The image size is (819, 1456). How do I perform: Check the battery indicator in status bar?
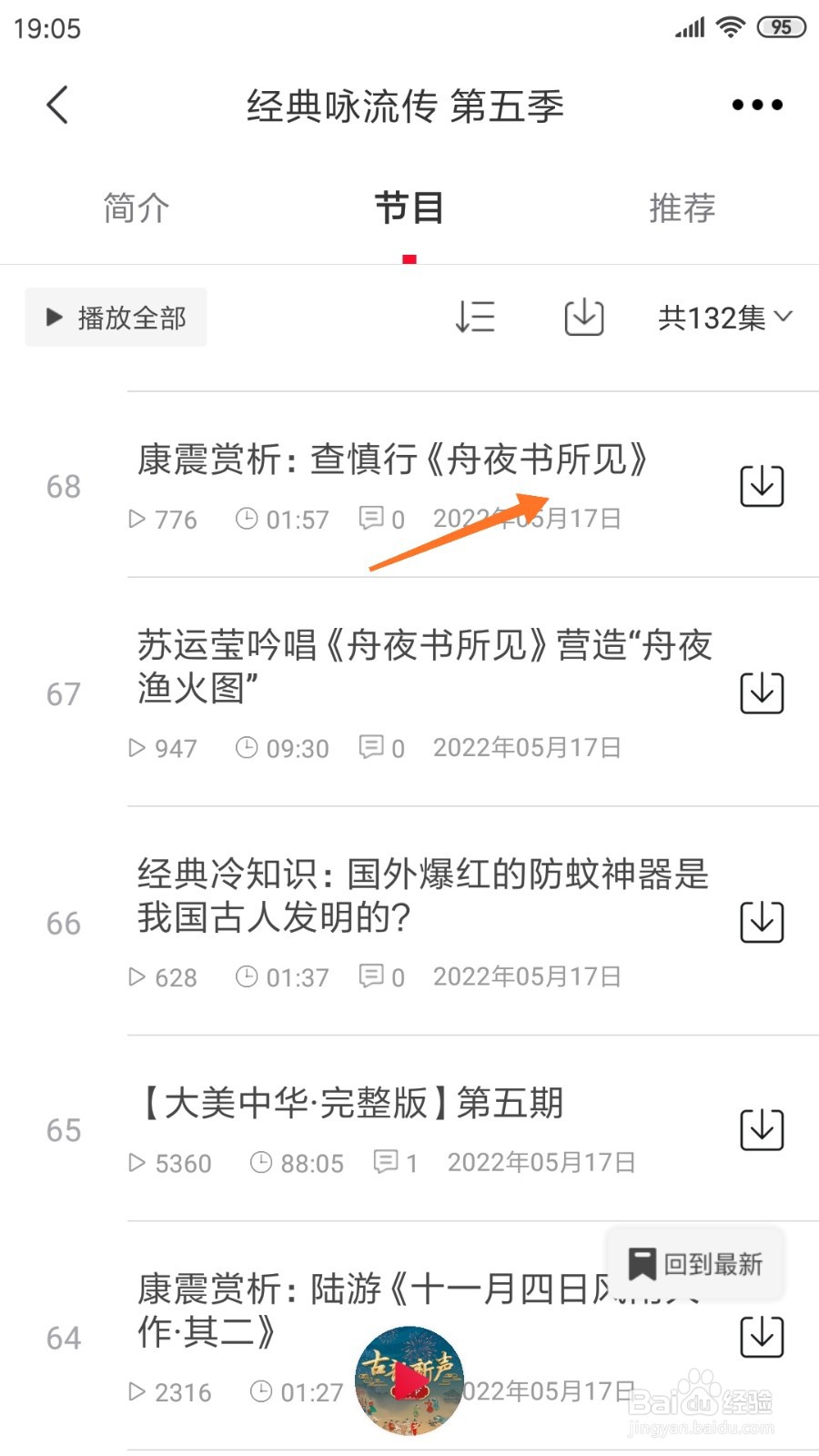783,27
